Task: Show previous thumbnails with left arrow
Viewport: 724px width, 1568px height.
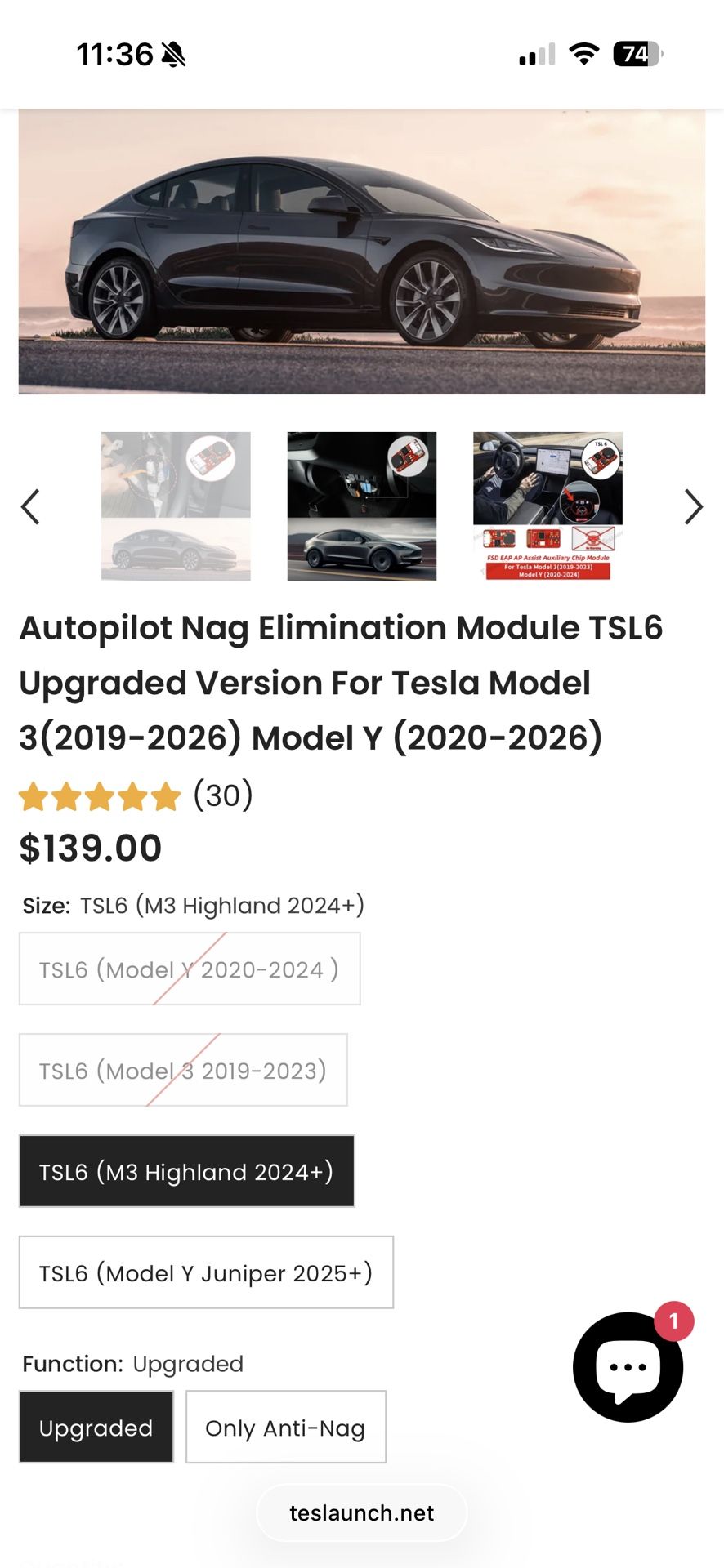Action: coord(30,506)
